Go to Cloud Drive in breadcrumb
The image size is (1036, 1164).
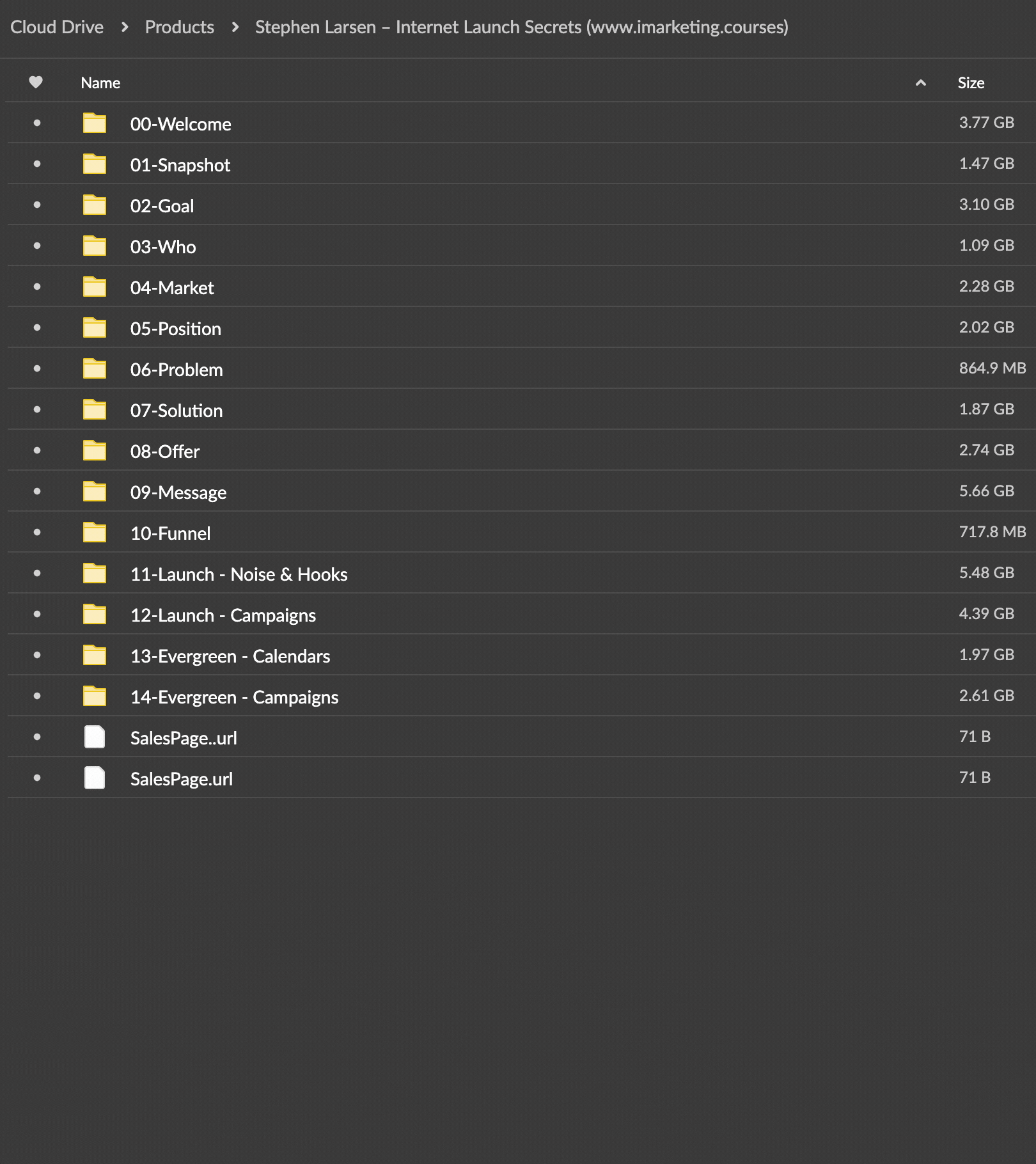[x=57, y=27]
